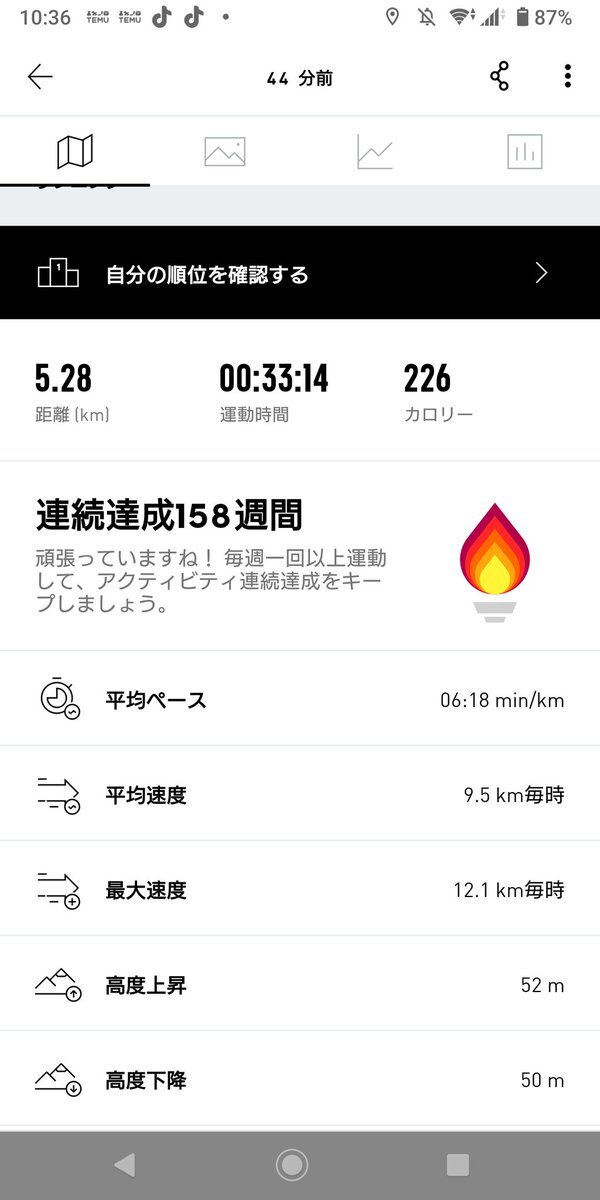Switch to the bar chart statistics tab

525,152
